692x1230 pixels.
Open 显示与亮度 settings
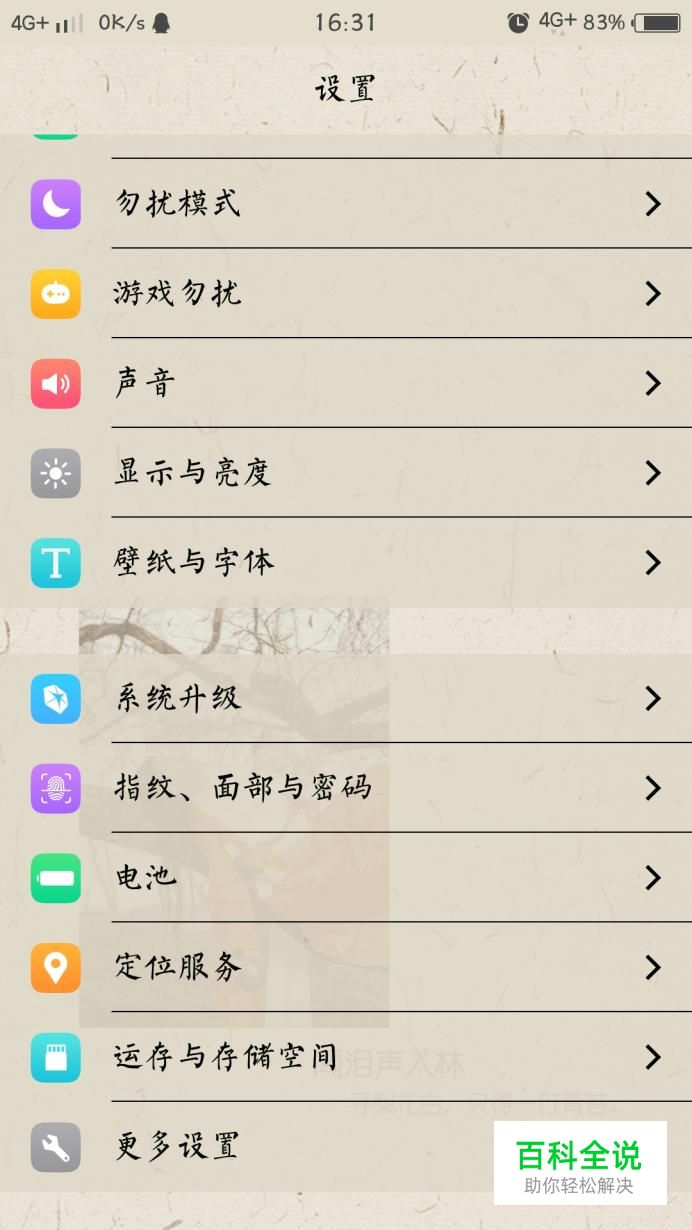346,473
